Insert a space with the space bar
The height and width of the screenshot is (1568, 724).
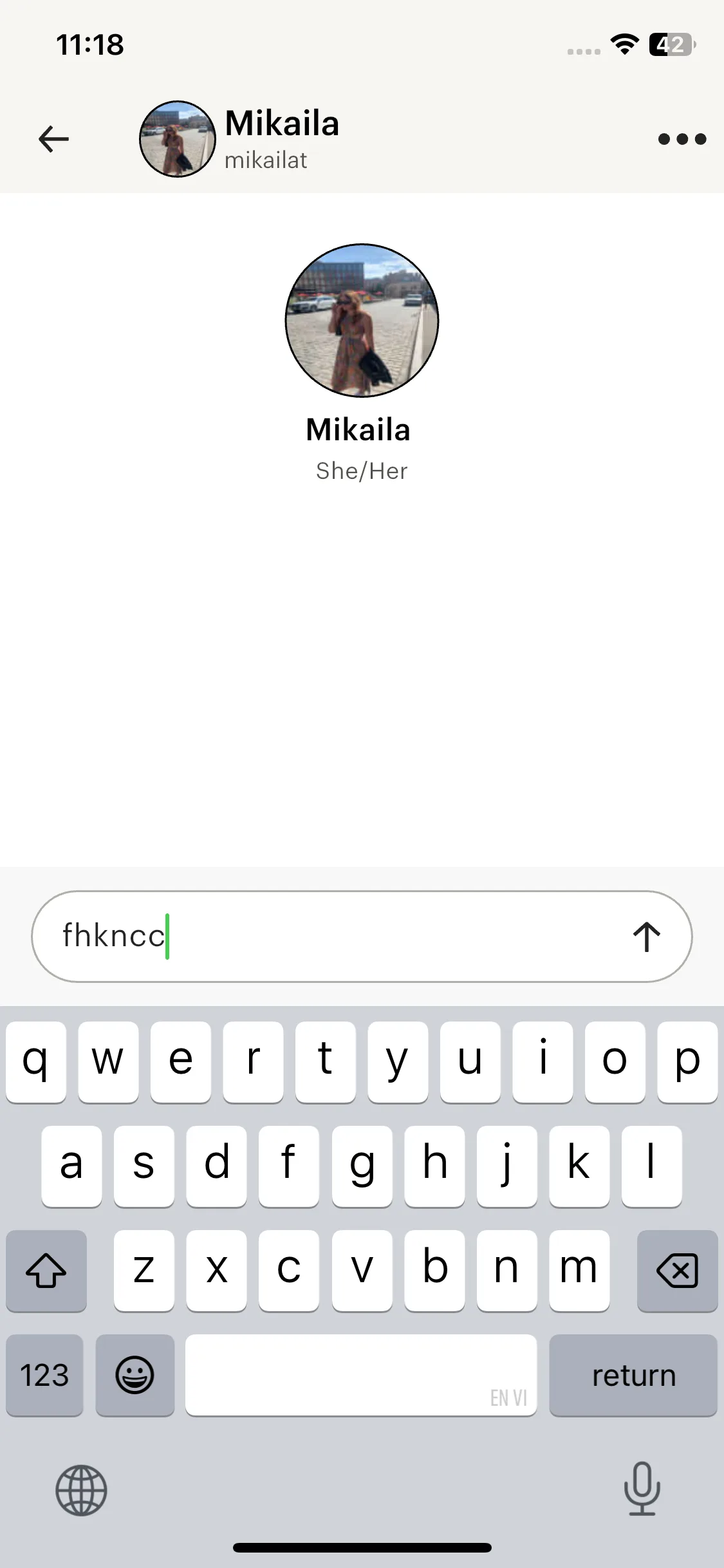[360, 1375]
